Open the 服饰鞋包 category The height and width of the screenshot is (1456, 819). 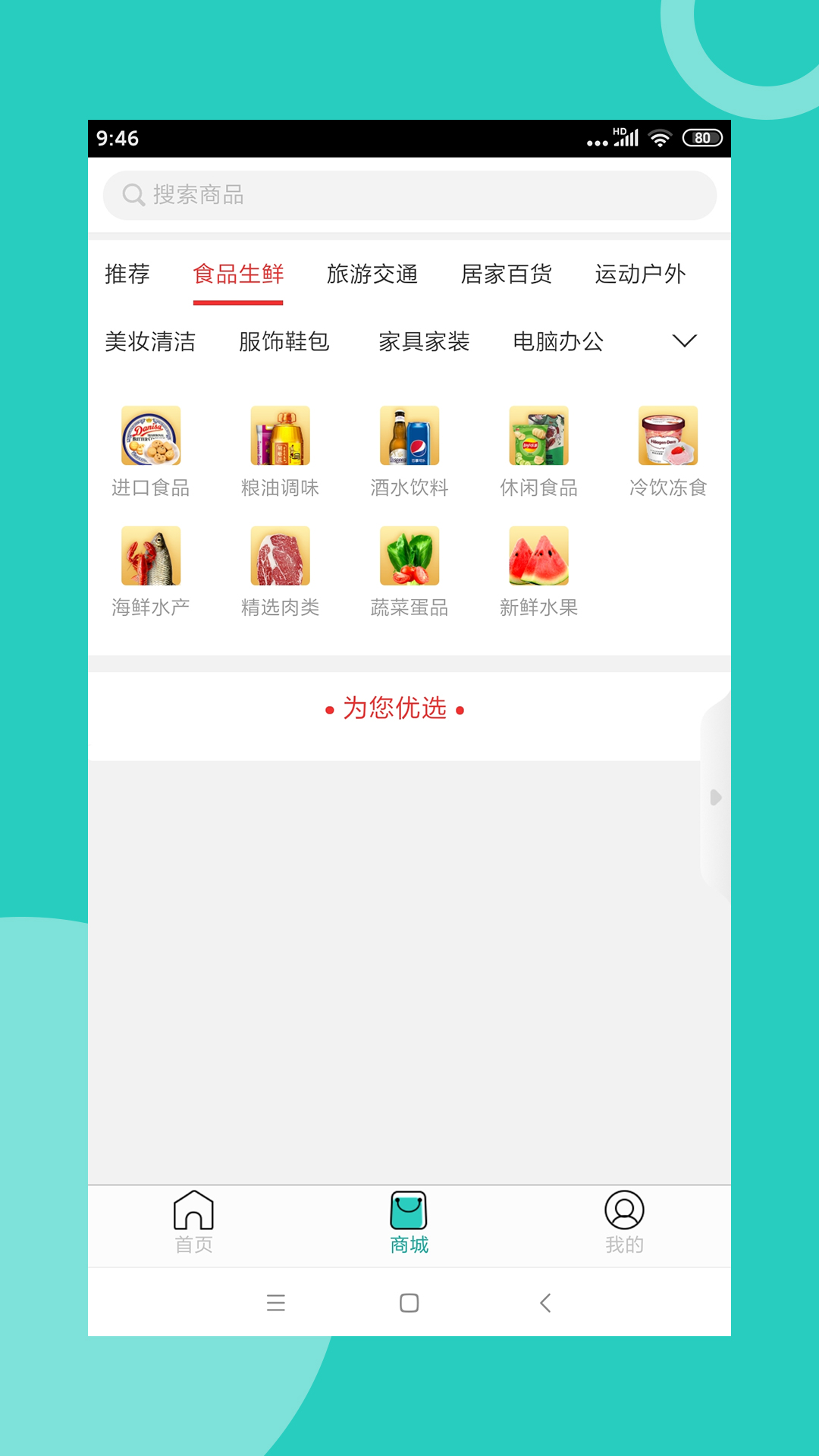tap(284, 341)
